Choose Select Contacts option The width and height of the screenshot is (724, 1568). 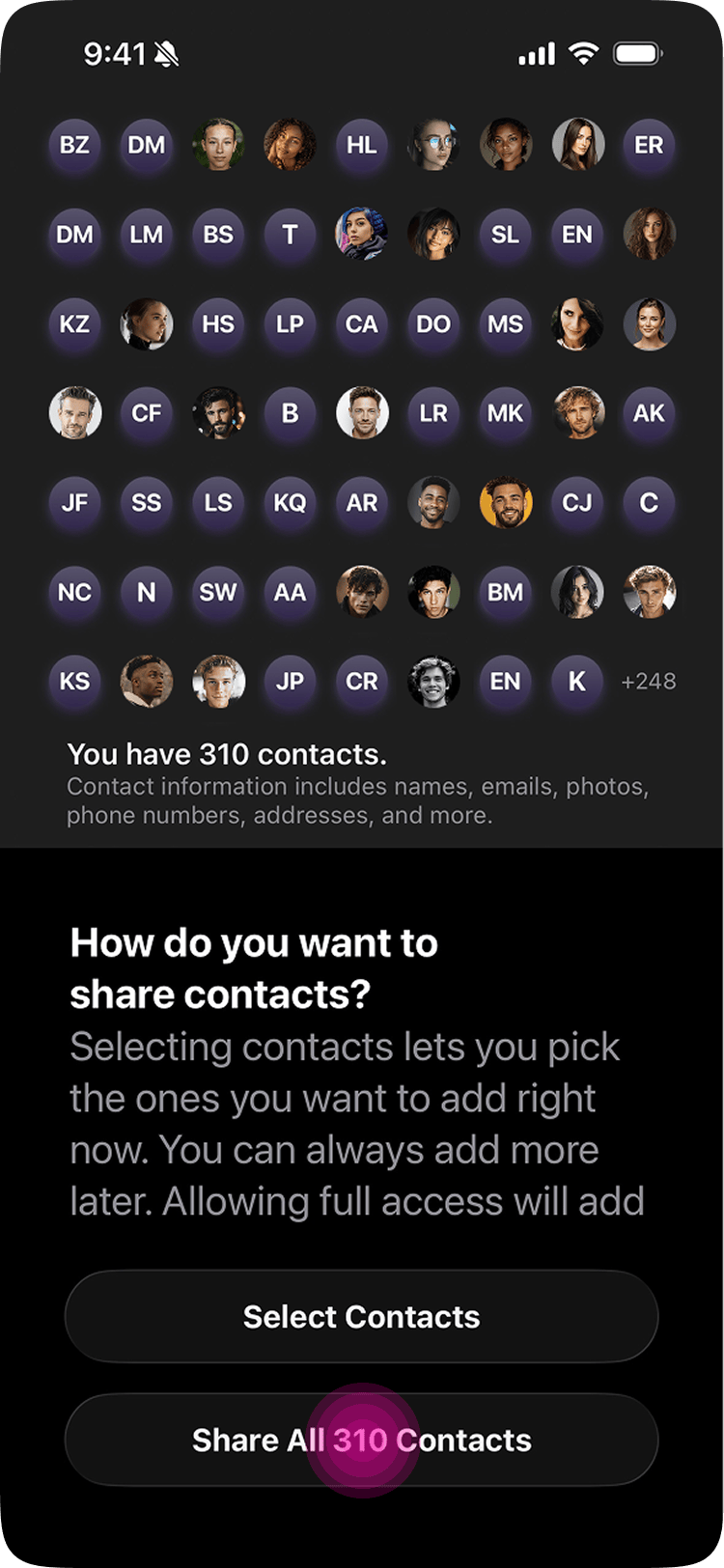pyautogui.click(x=361, y=1317)
